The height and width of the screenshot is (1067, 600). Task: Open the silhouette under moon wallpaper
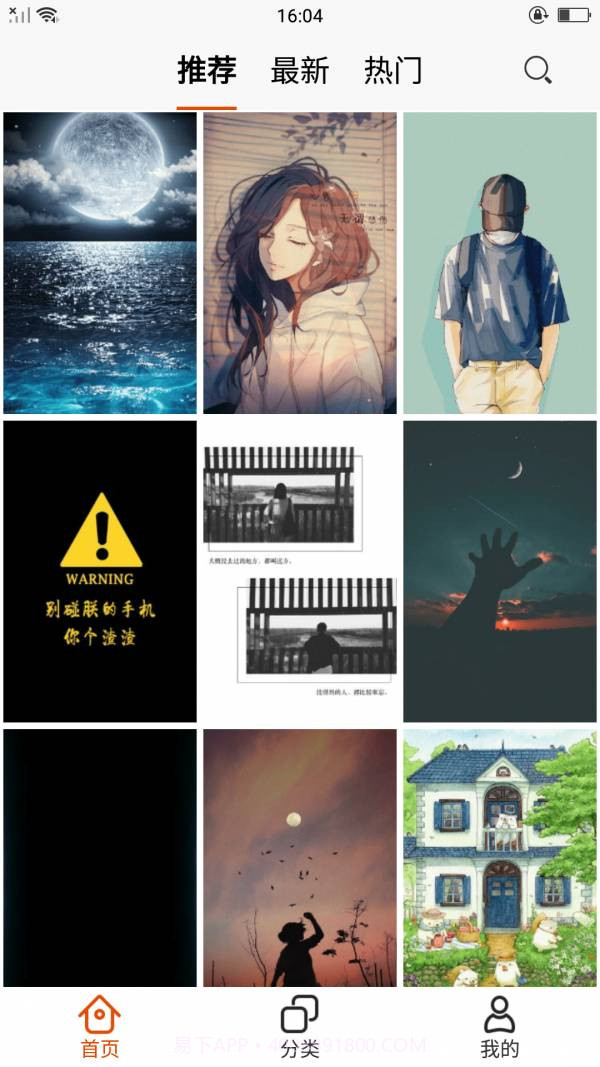pyautogui.click(x=300, y=857)
